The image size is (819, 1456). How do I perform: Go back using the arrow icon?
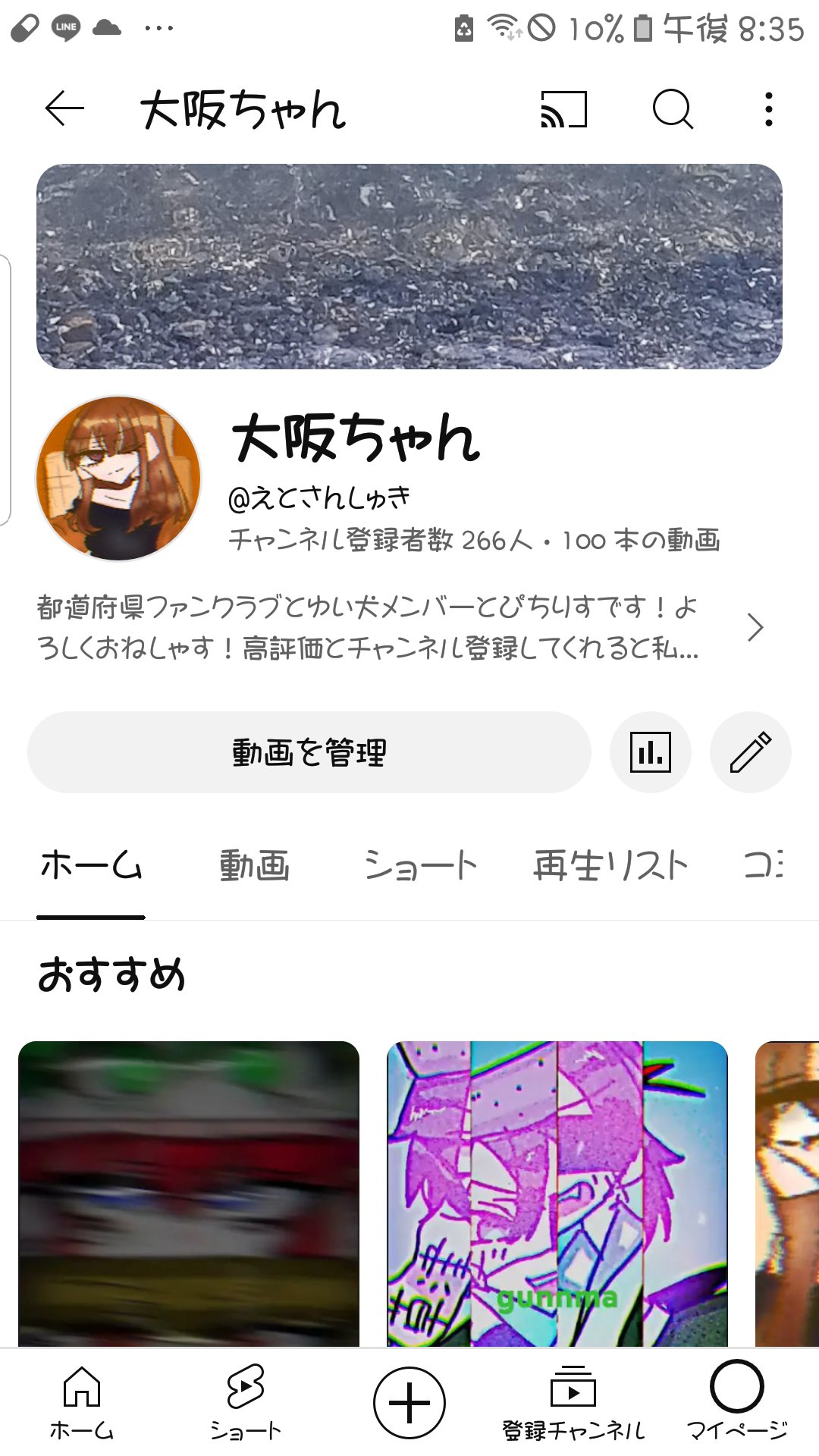point(64,110)
